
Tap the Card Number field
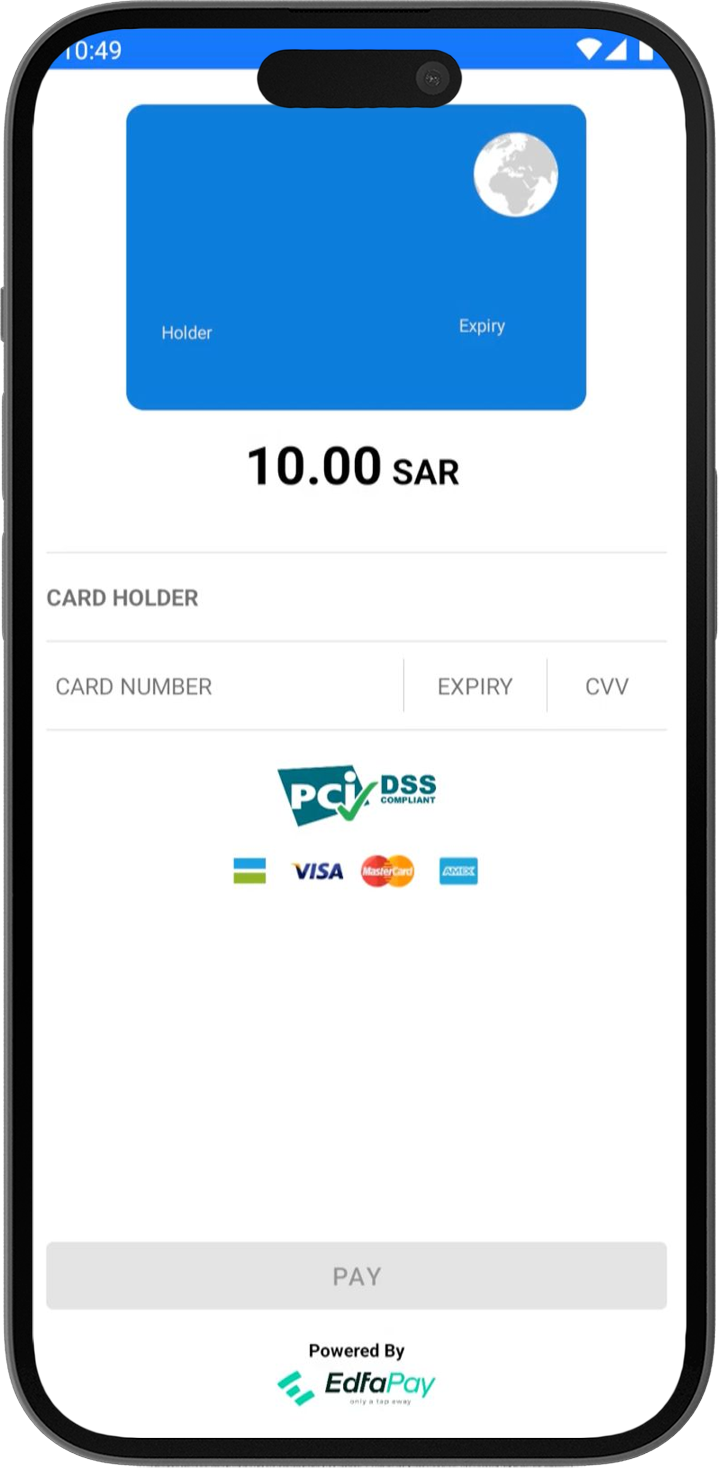tap(224, 687)
